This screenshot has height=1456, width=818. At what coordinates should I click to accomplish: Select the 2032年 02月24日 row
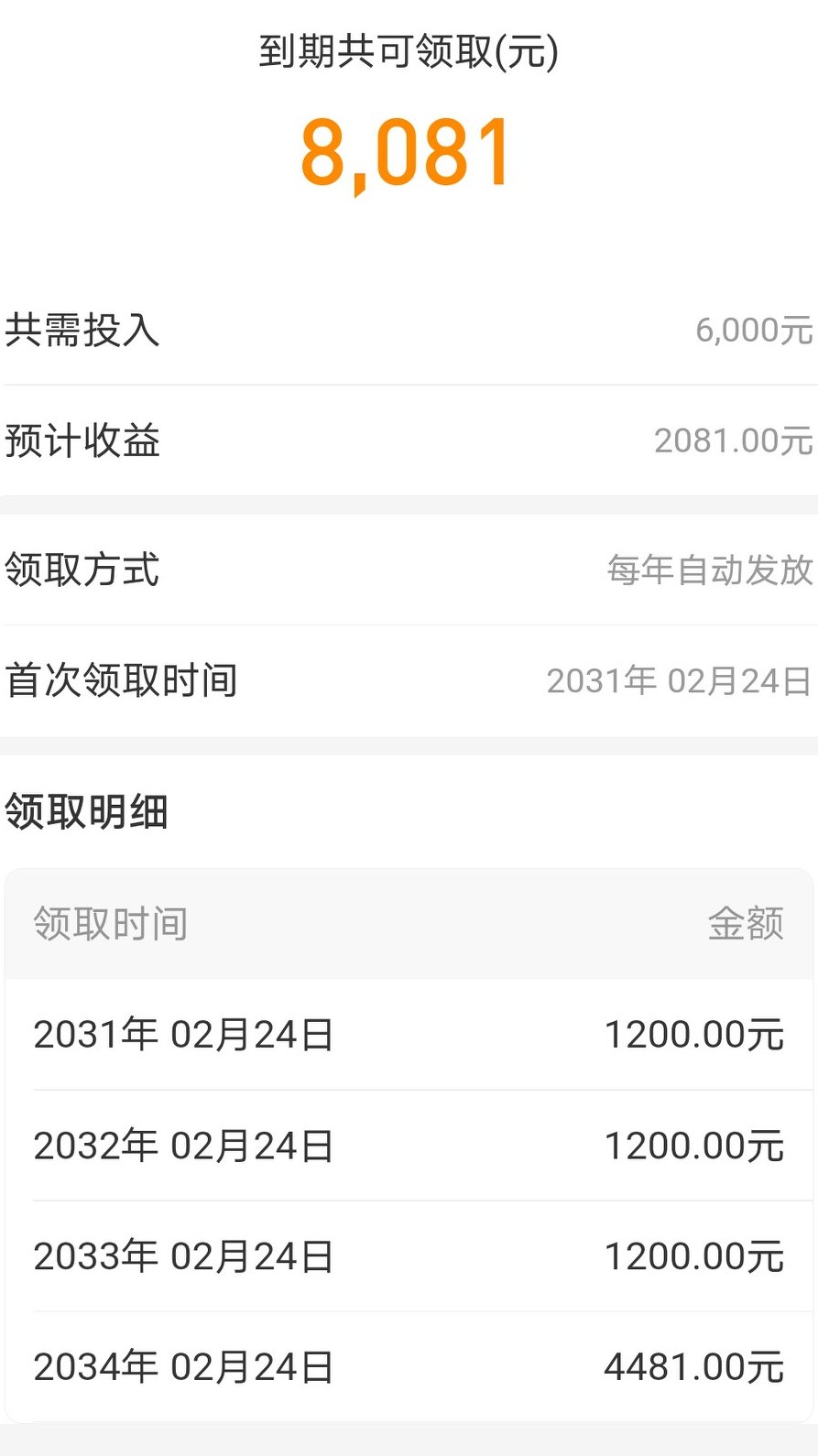coord(181,1145)
